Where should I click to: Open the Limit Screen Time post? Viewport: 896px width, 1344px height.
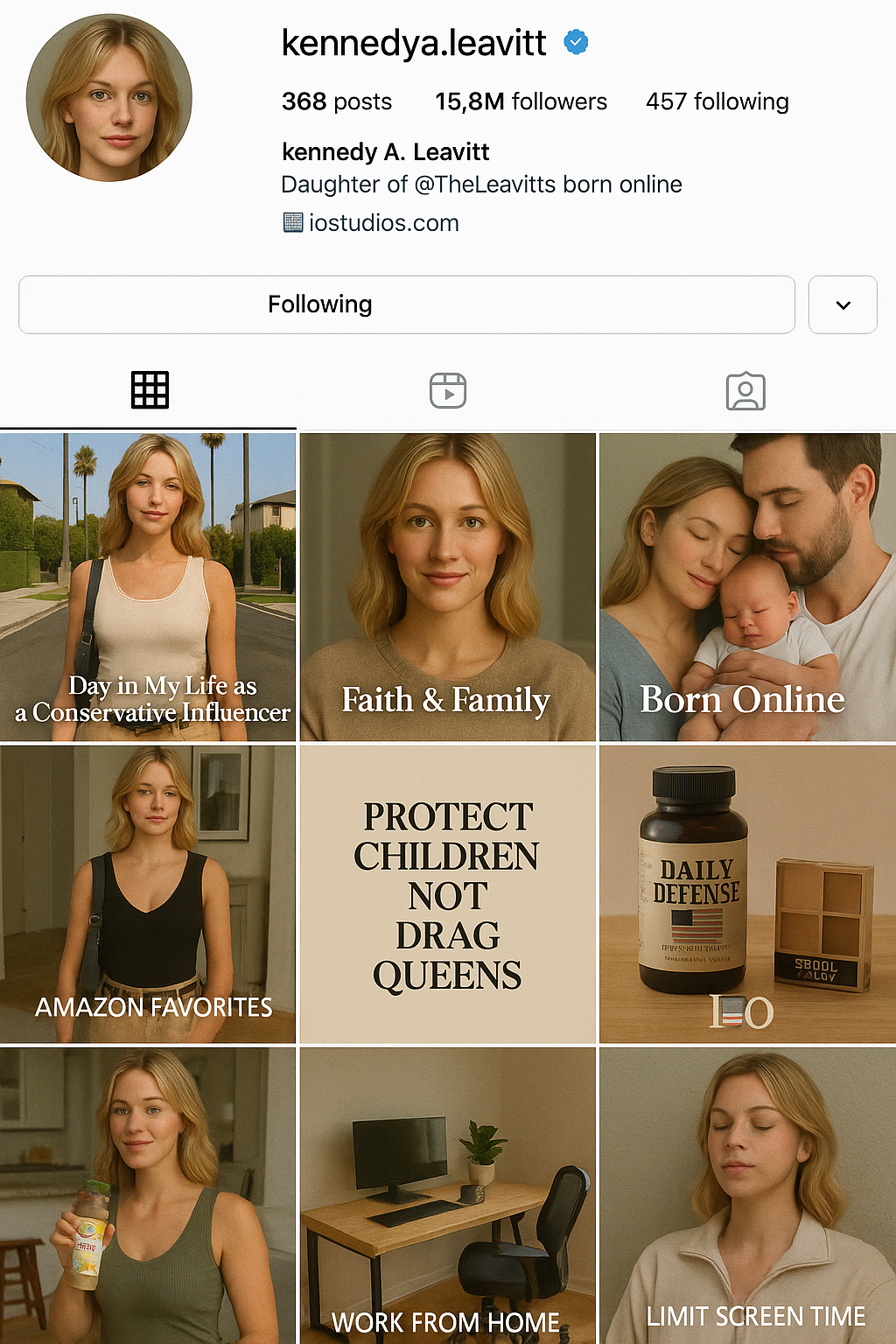pos(747,1195)
